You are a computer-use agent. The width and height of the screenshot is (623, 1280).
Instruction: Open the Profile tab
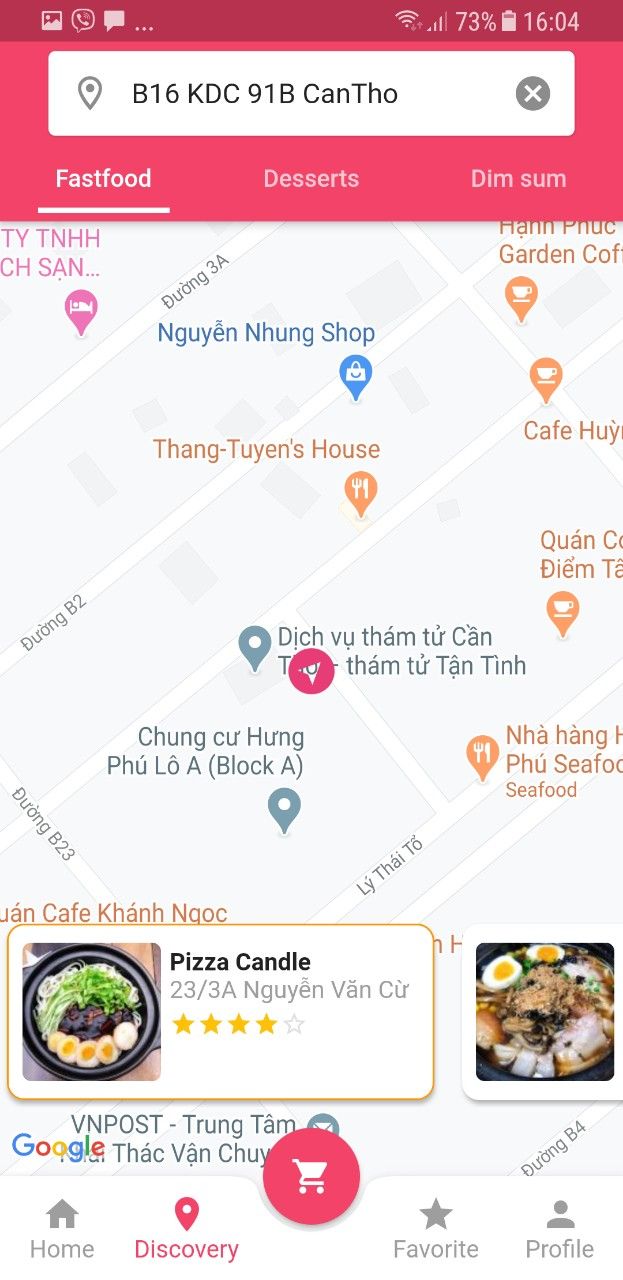click(x=560, y=1230)
